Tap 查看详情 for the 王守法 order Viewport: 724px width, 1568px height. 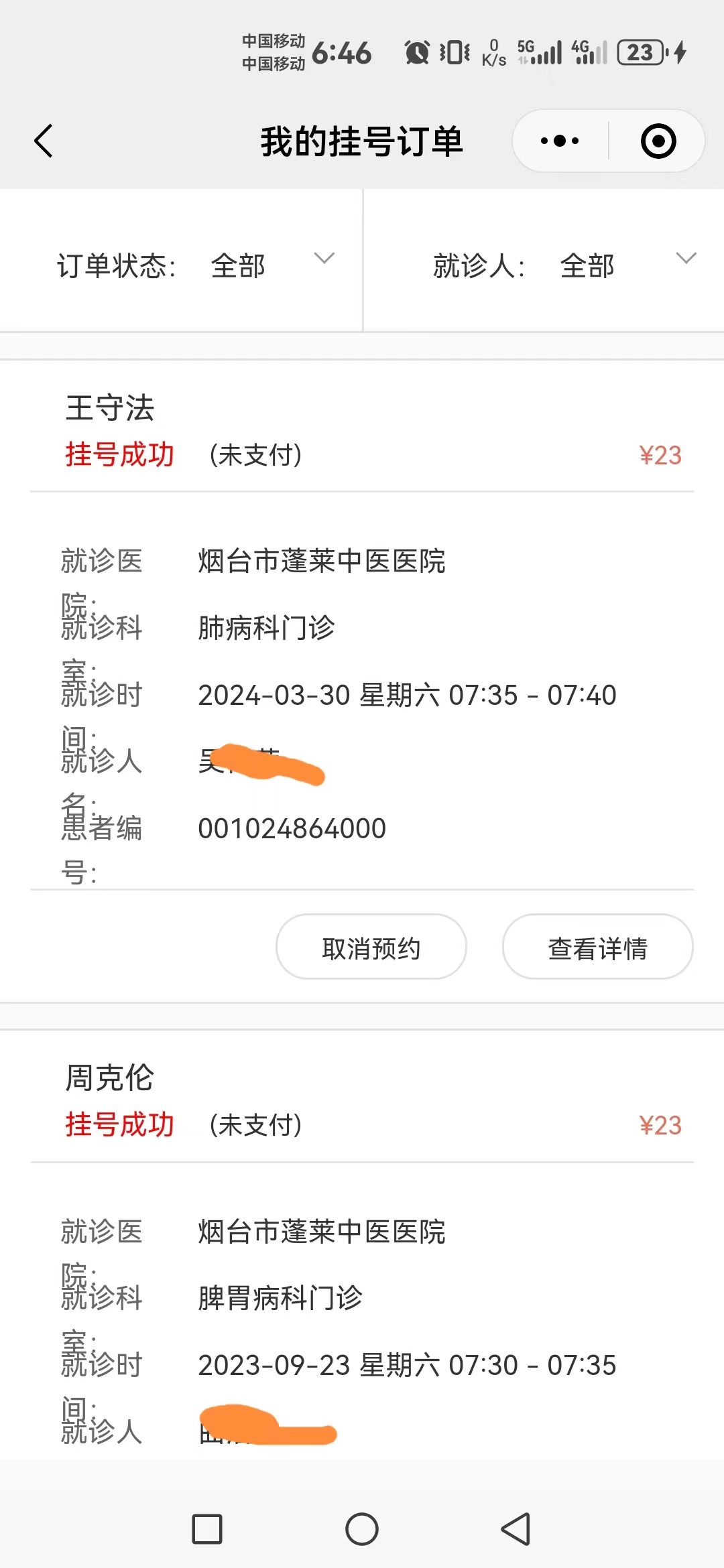tap(597, 948)
